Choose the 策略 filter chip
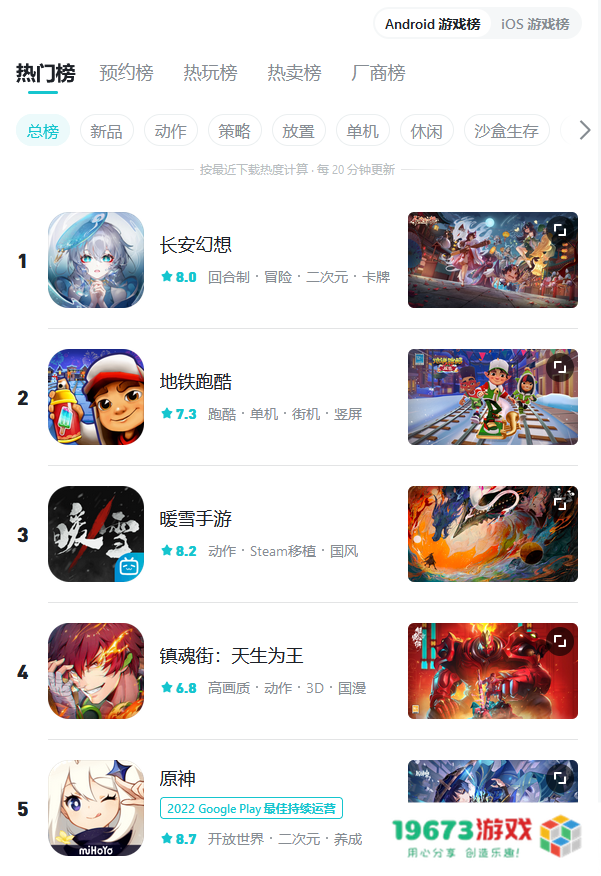This screenshot has width=601, height=876. point(235,131)
